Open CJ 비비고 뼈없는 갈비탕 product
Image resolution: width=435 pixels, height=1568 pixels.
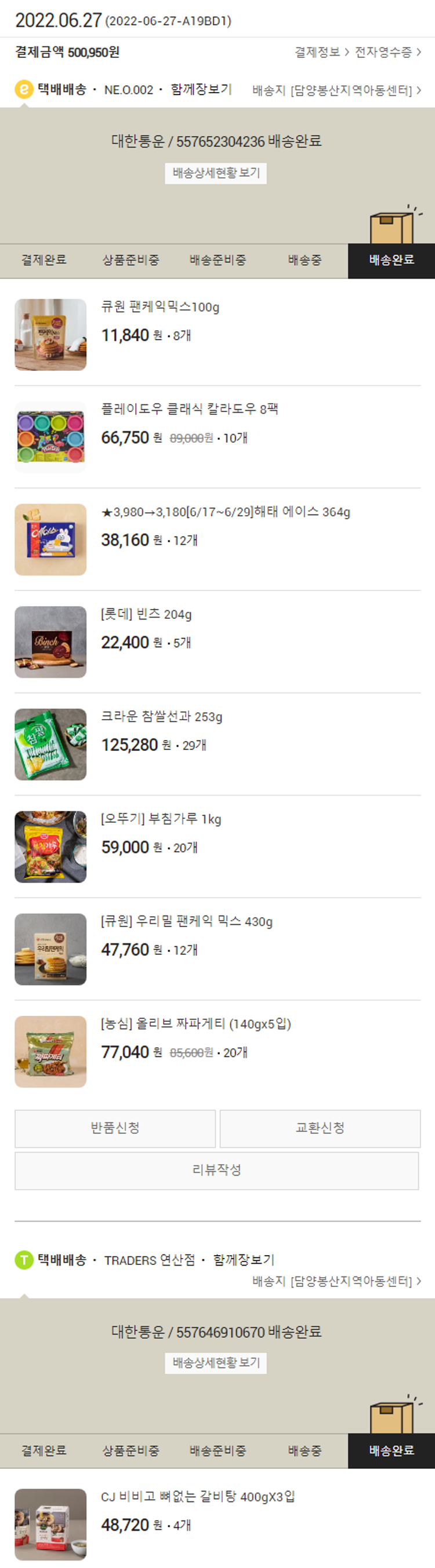(197, 1497)
